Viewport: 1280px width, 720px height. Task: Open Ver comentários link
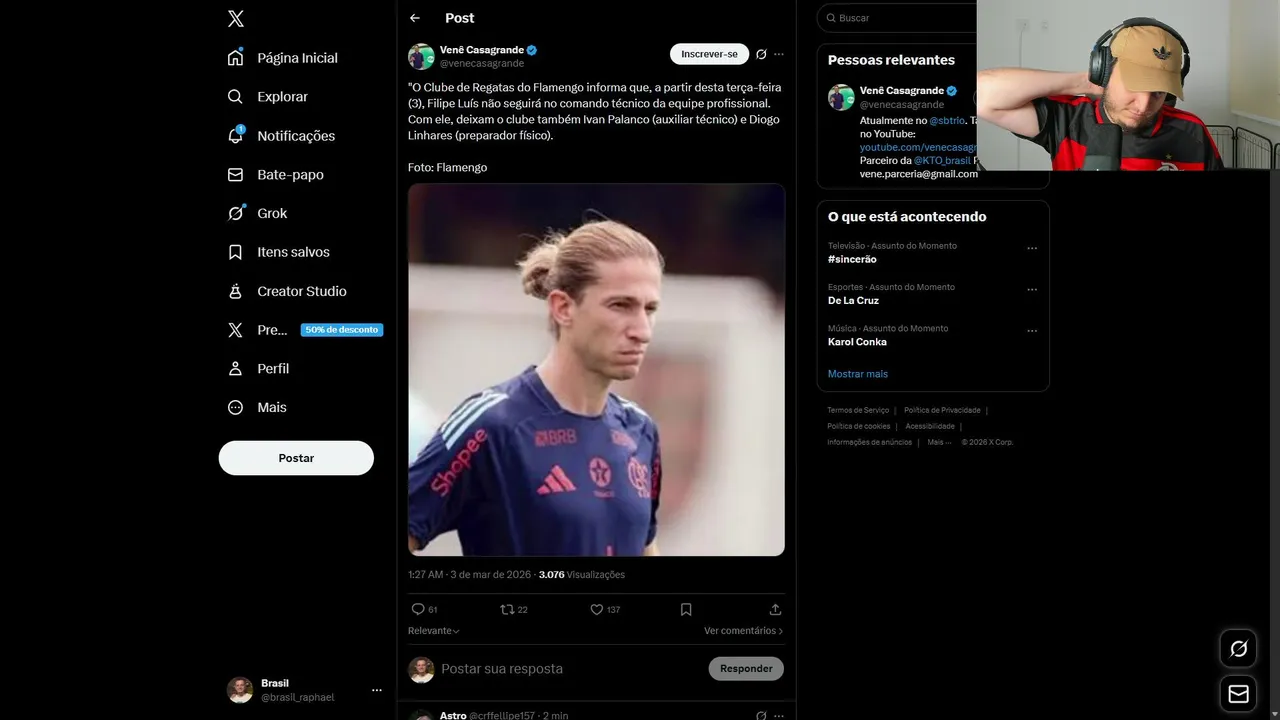pos(743,631)
